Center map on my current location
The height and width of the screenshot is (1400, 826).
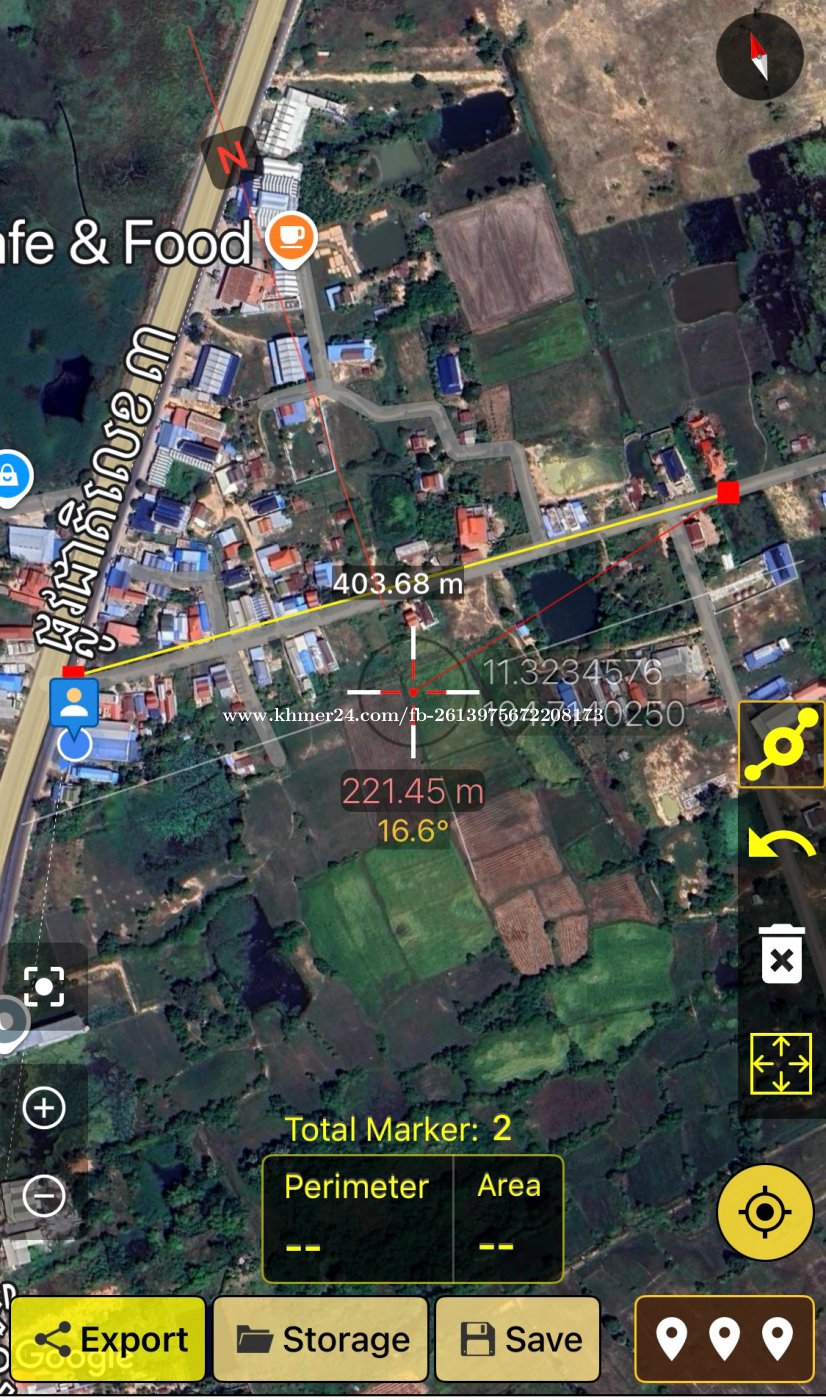pos(765,1212)
